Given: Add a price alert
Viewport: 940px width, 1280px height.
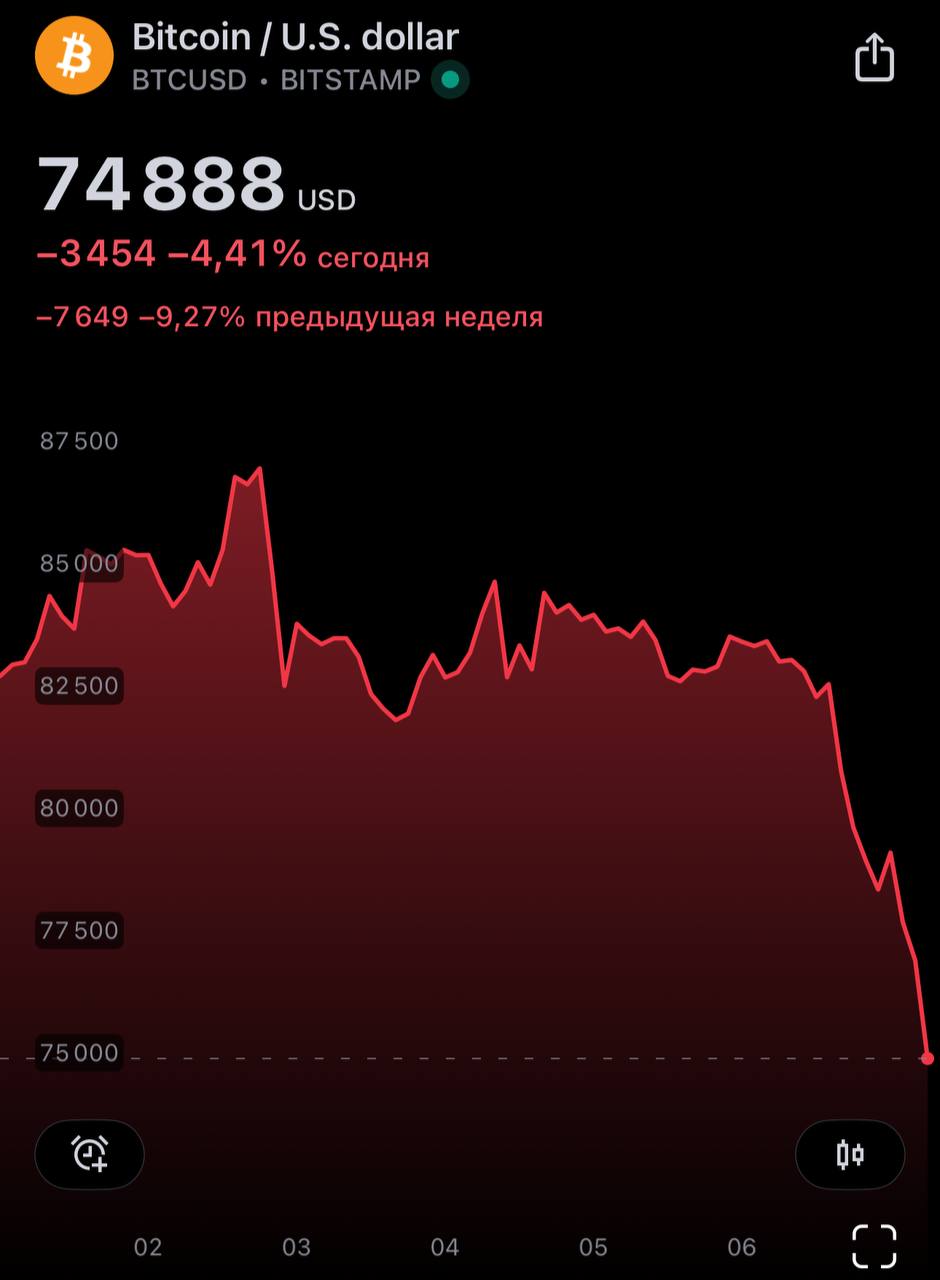Looking at the screenshot, I should [90, 1154].
